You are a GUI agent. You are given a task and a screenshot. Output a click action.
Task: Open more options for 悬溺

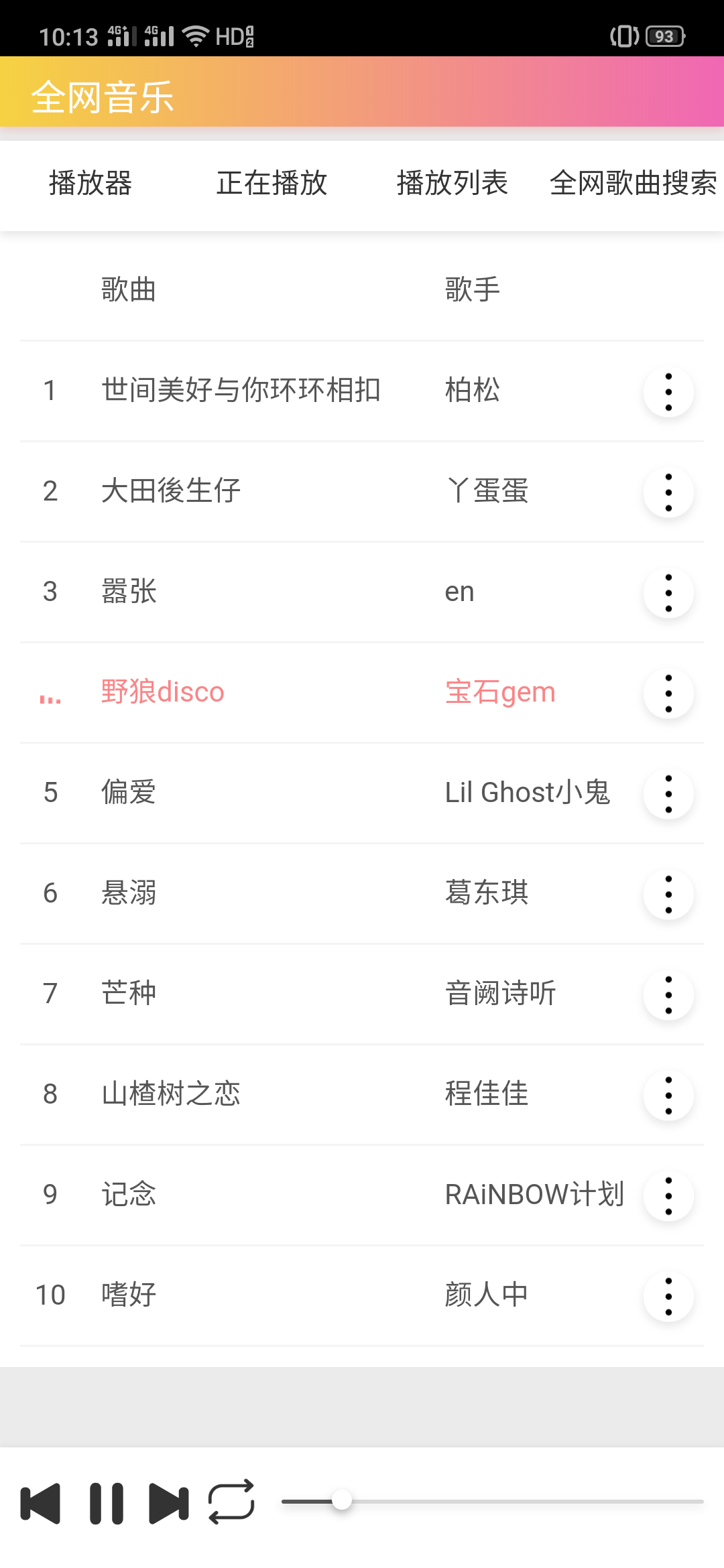click(x=668, y=895)
